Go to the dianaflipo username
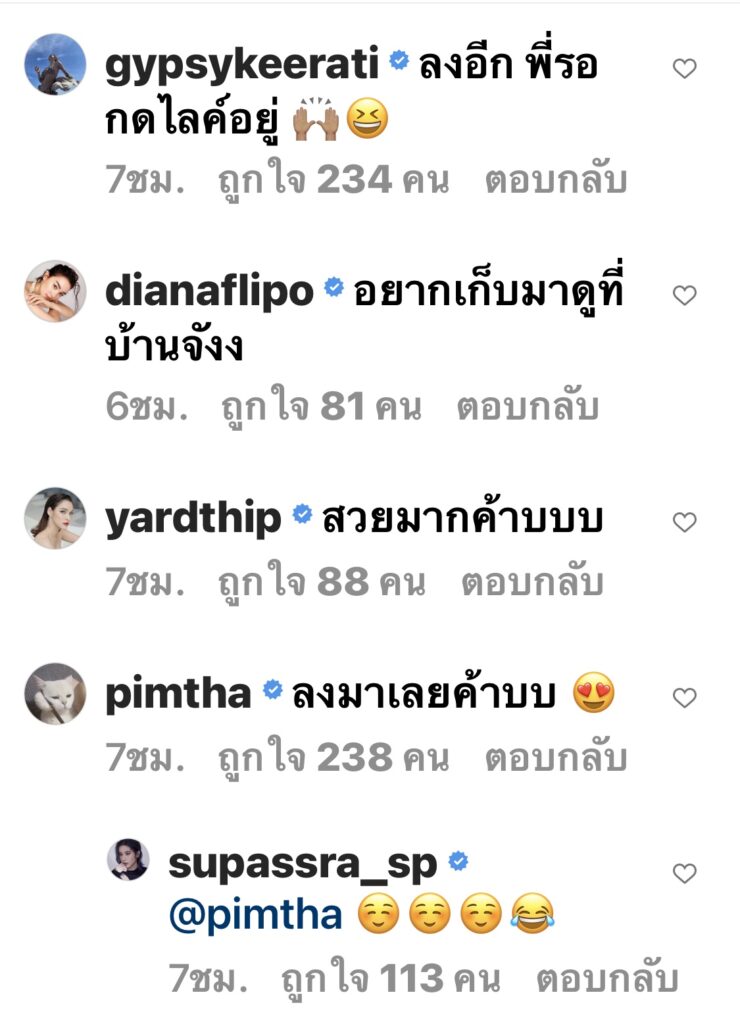 click(x=209, y=292)
